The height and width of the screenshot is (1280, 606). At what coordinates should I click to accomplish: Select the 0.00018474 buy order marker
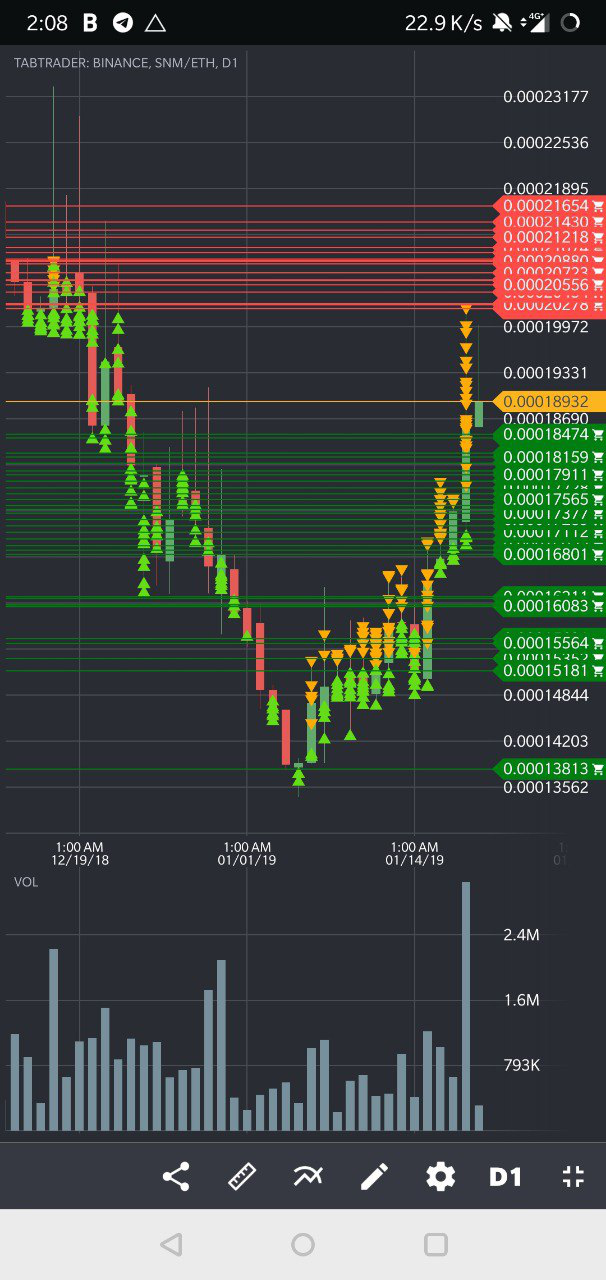[552, 434]
